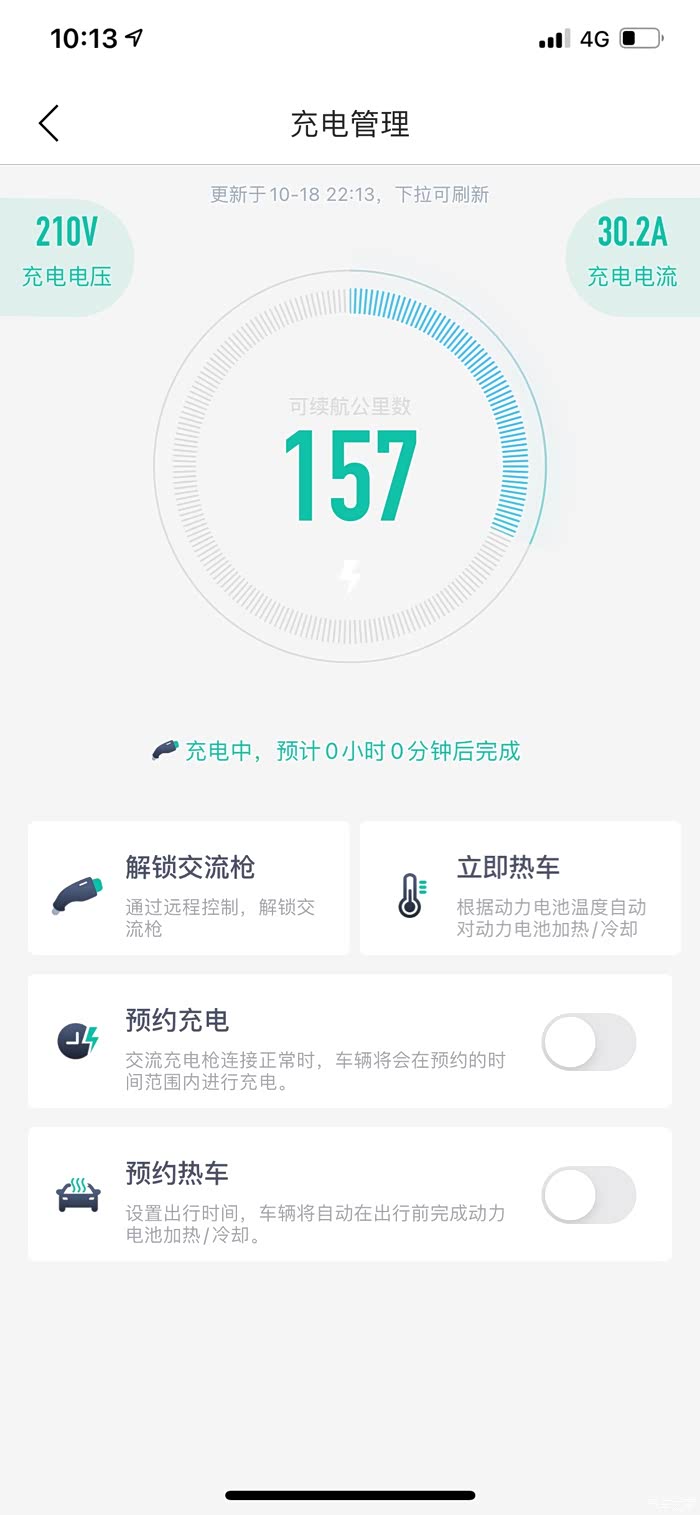
Task: Enable the 预约充电 switch
Action: point(589,1041)
